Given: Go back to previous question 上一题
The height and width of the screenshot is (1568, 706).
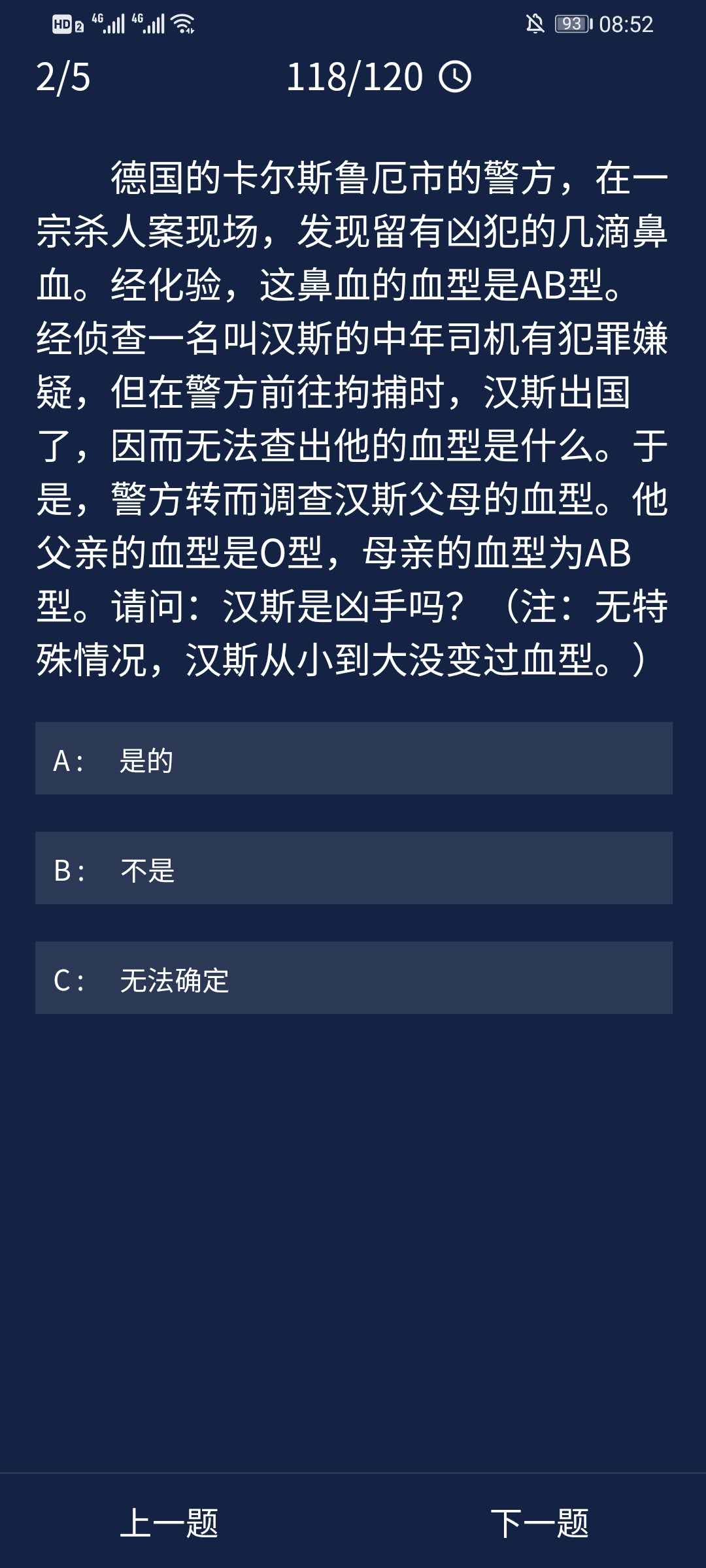Looking at the screenshot, I should point(169,1524).
